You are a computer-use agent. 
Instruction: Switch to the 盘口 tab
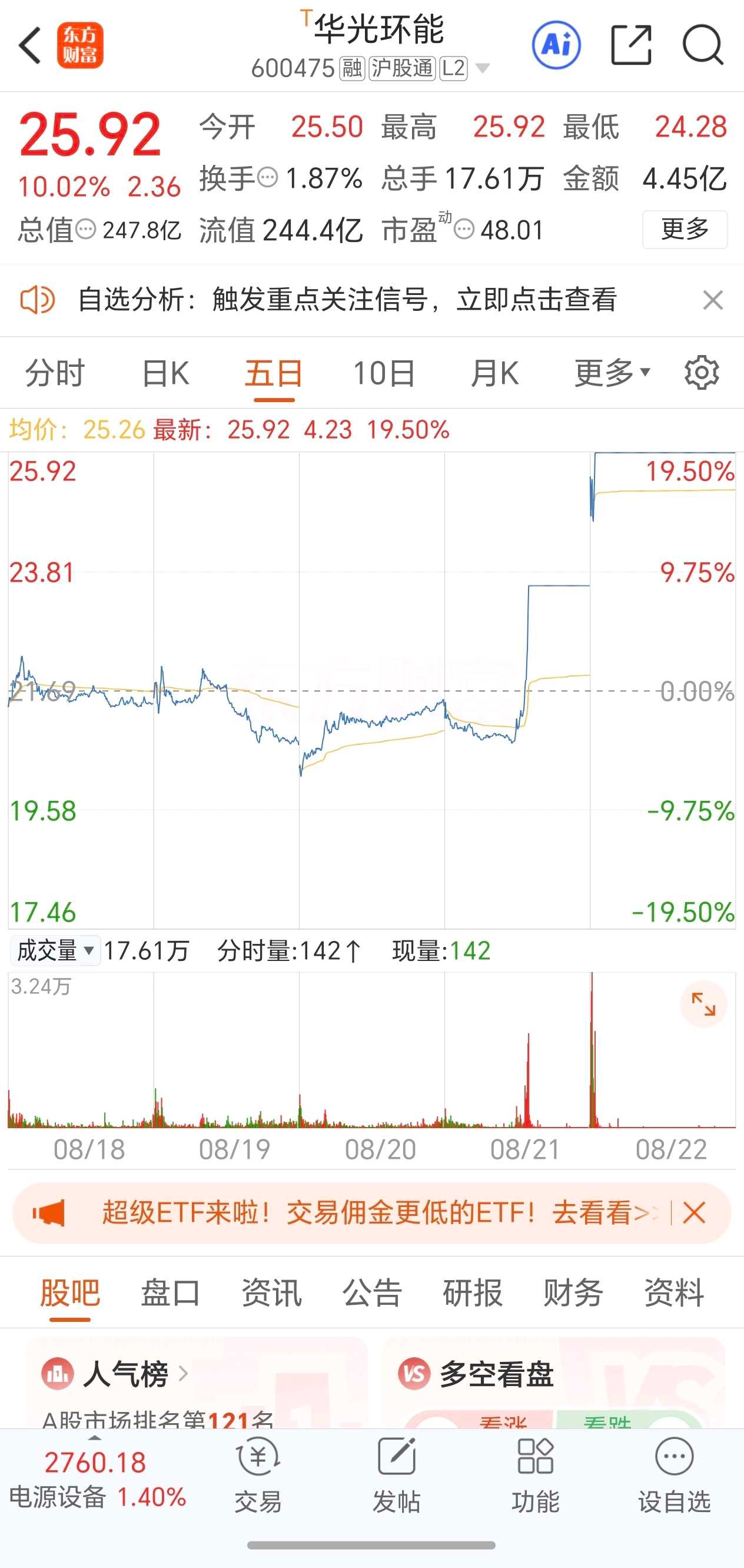(170, 1292)
